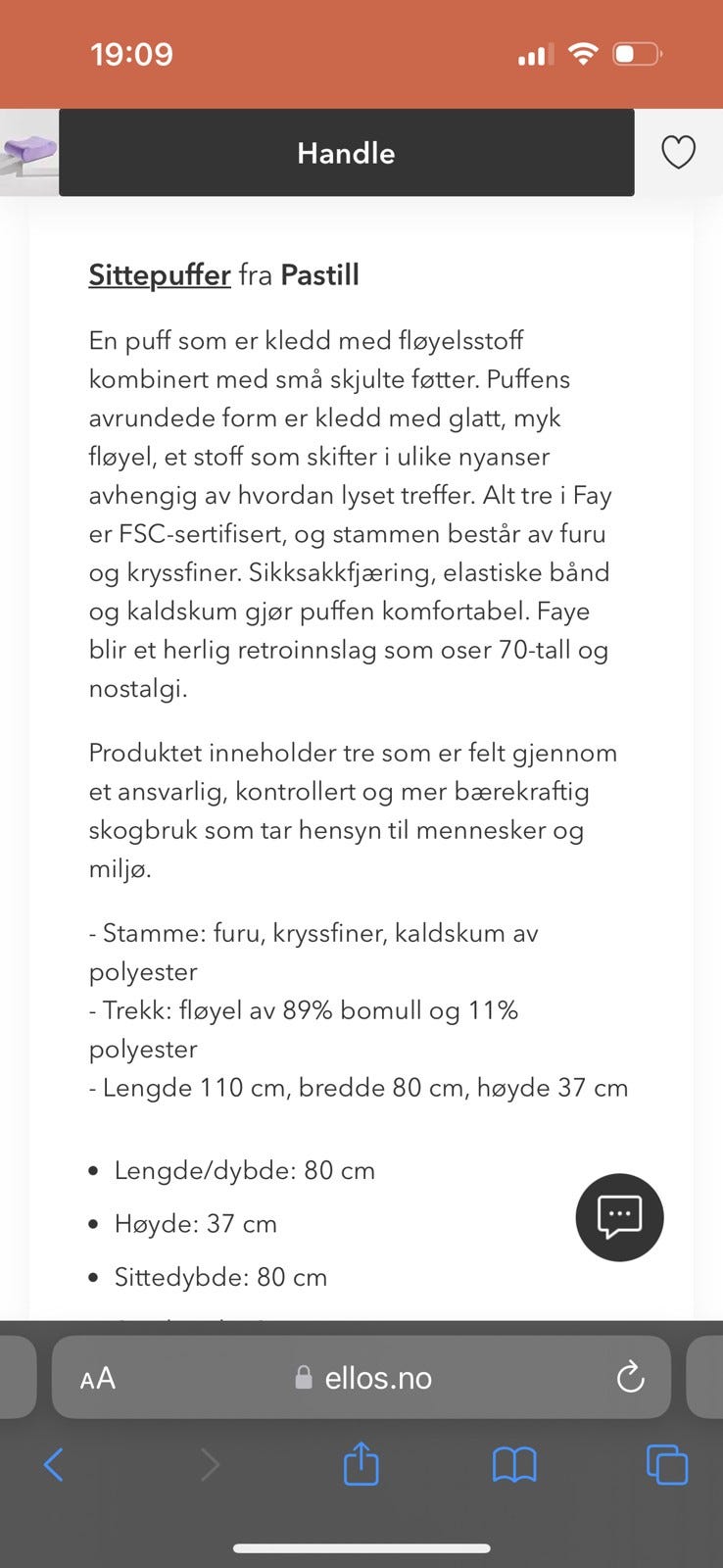This screenshot has width=723, height=1568.
Task: Open the Safari bookmarks panel
Action: tap(514, 1464)
